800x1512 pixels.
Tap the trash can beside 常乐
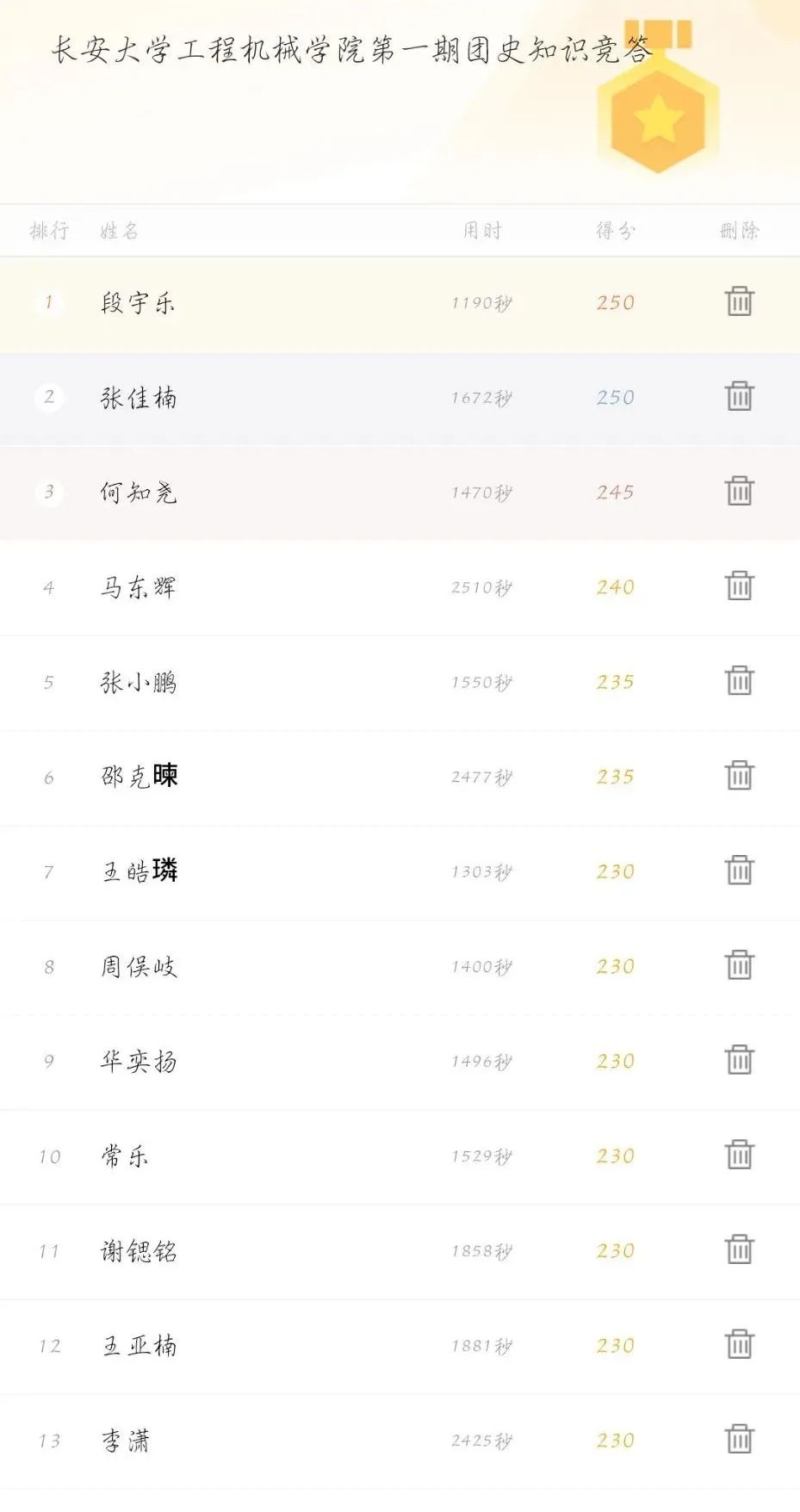coord(739,1154)
